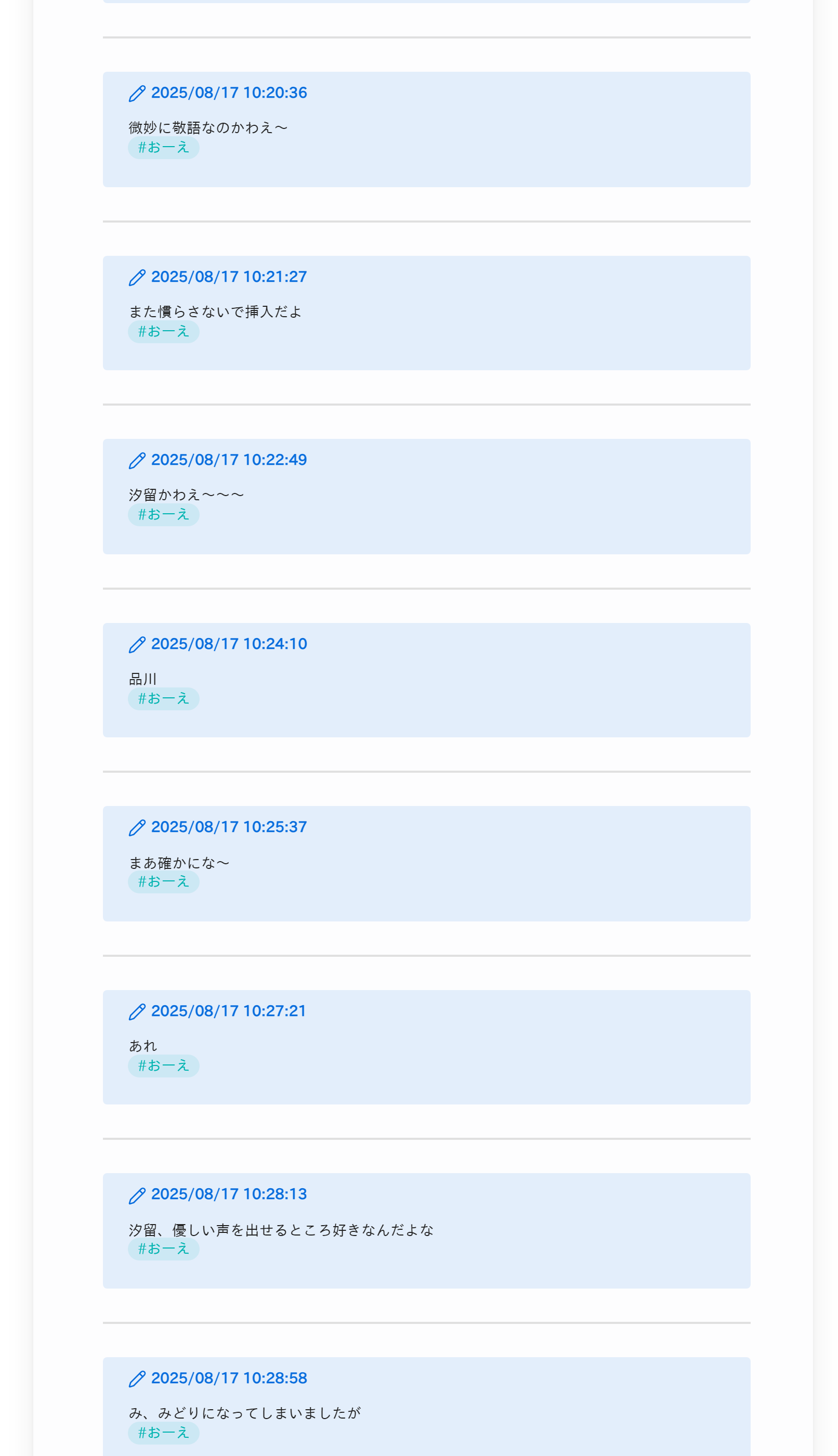Open the 2025/08/17 10:20:36 timestamp link
The image size is (838, 1456).
tap(229, 93)
